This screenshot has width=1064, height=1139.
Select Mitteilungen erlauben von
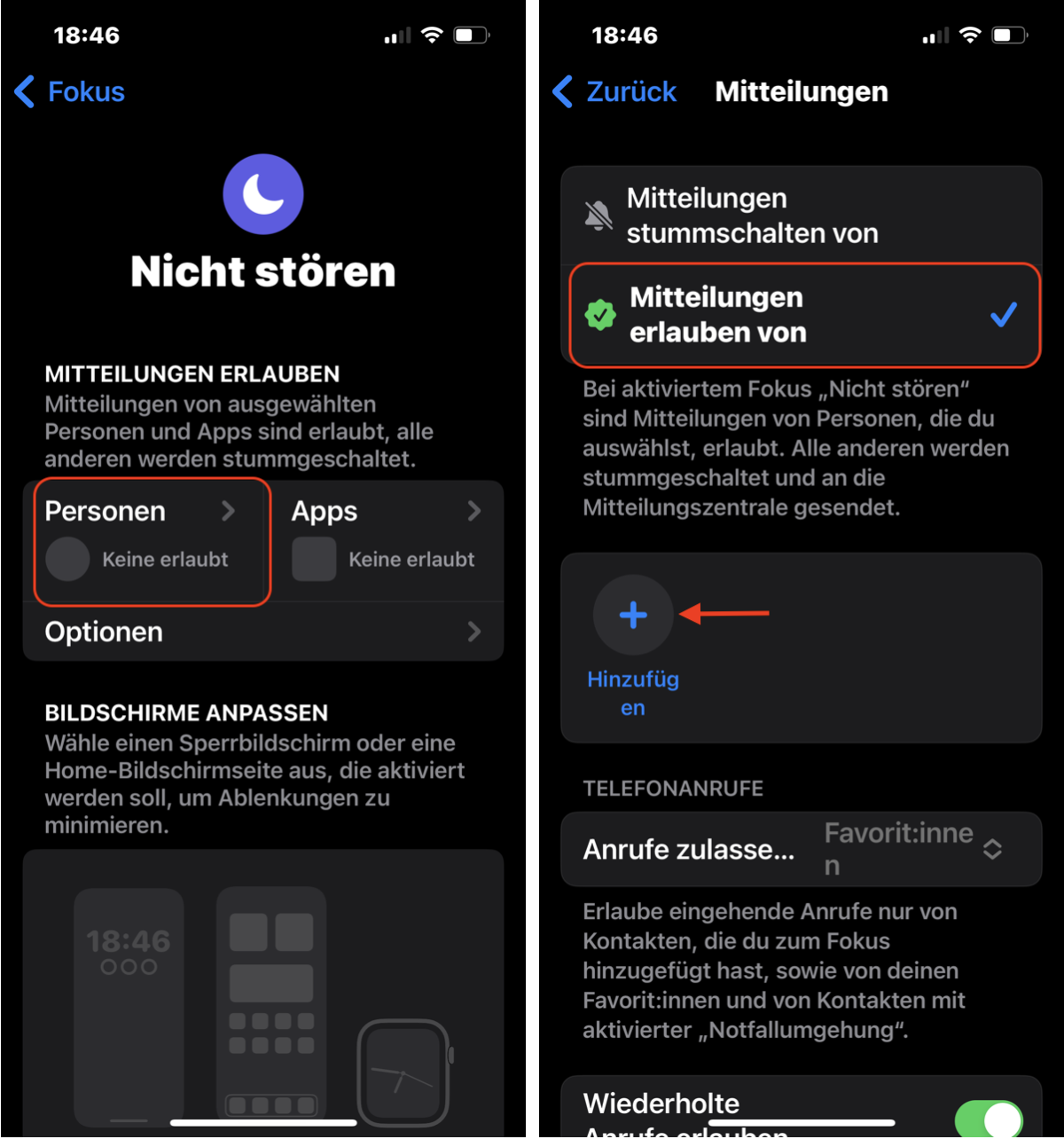(804, 315)
